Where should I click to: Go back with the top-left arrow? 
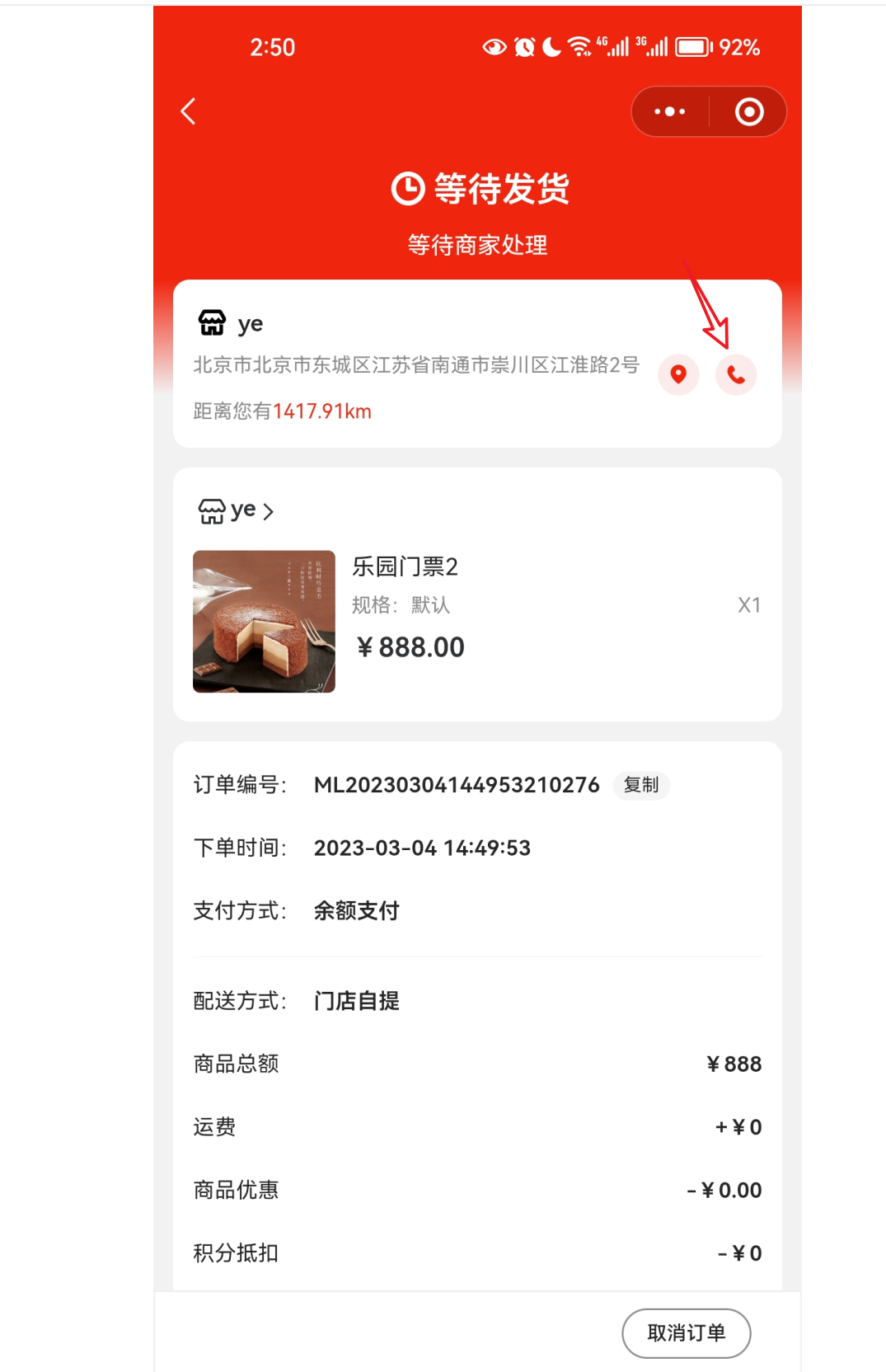click(189, 111)
